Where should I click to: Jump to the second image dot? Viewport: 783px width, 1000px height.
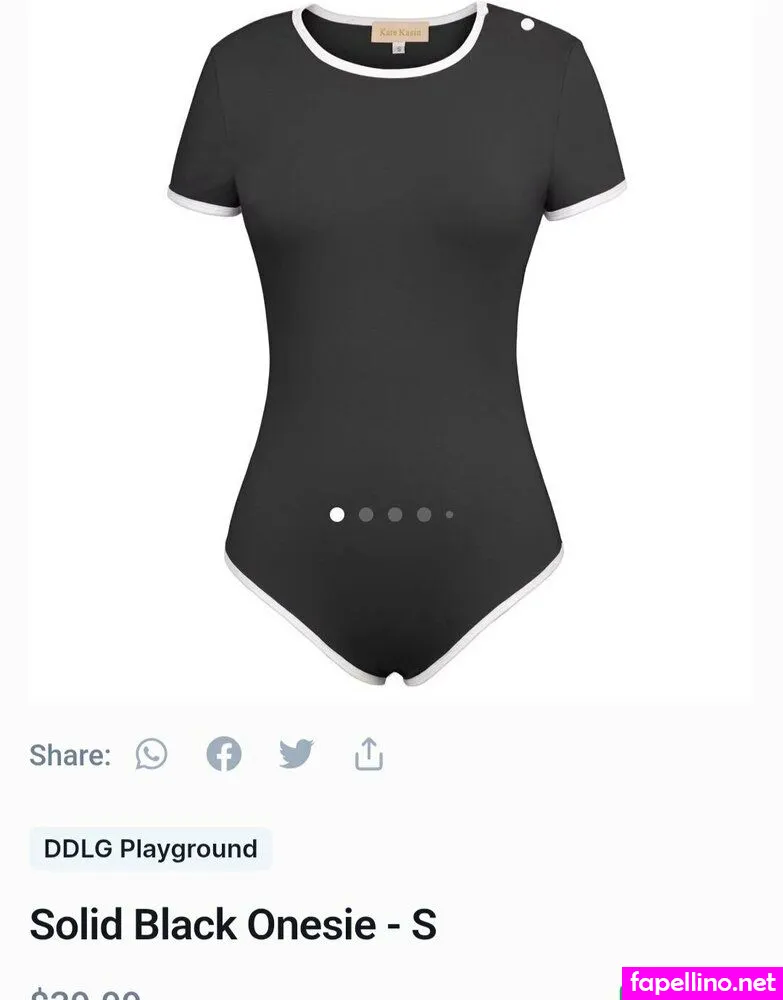click(366, 514)
